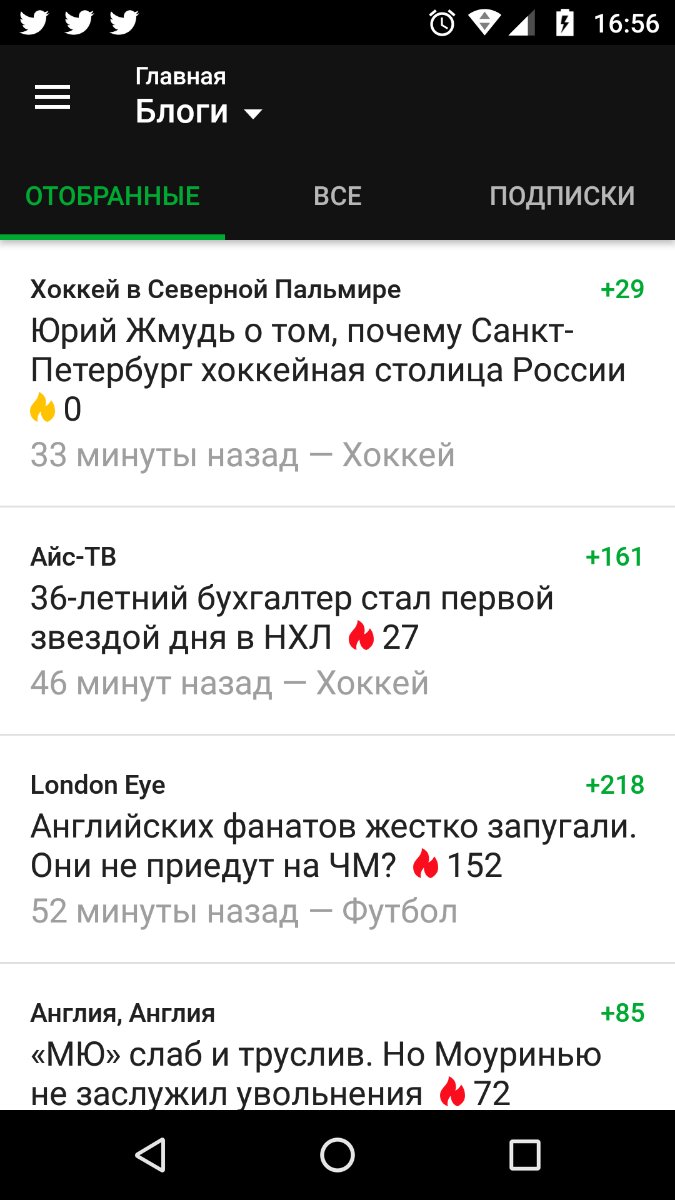Switch to the ВСЕ tab
This screenshot has height=1200, width=675.
(x=337, y=196)
